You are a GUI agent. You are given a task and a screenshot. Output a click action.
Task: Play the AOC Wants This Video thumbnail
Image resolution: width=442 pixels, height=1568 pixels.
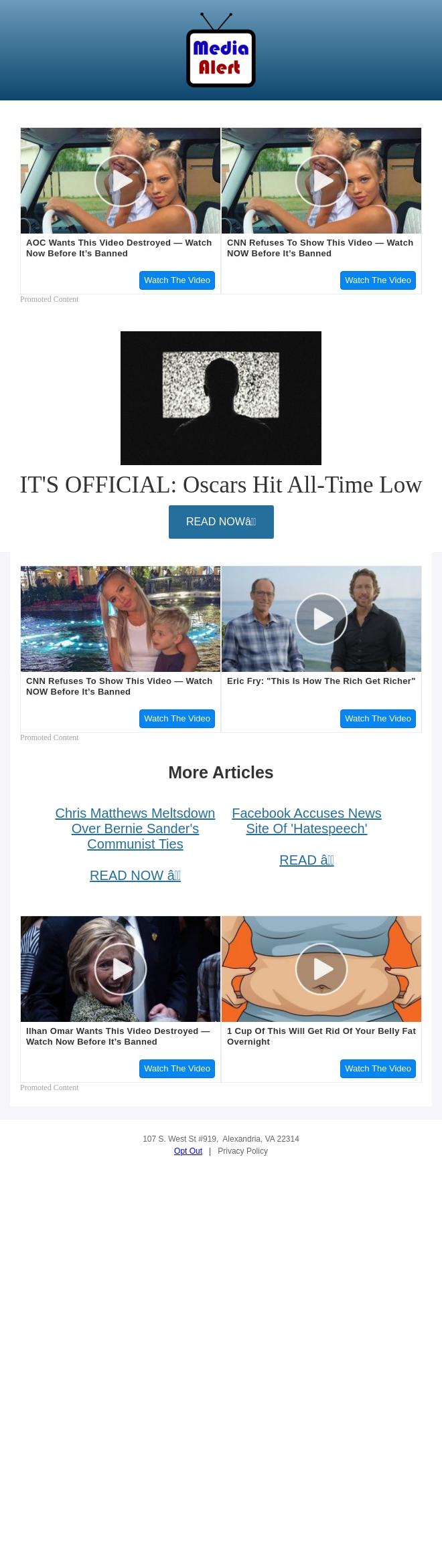[x=121, y=181]
